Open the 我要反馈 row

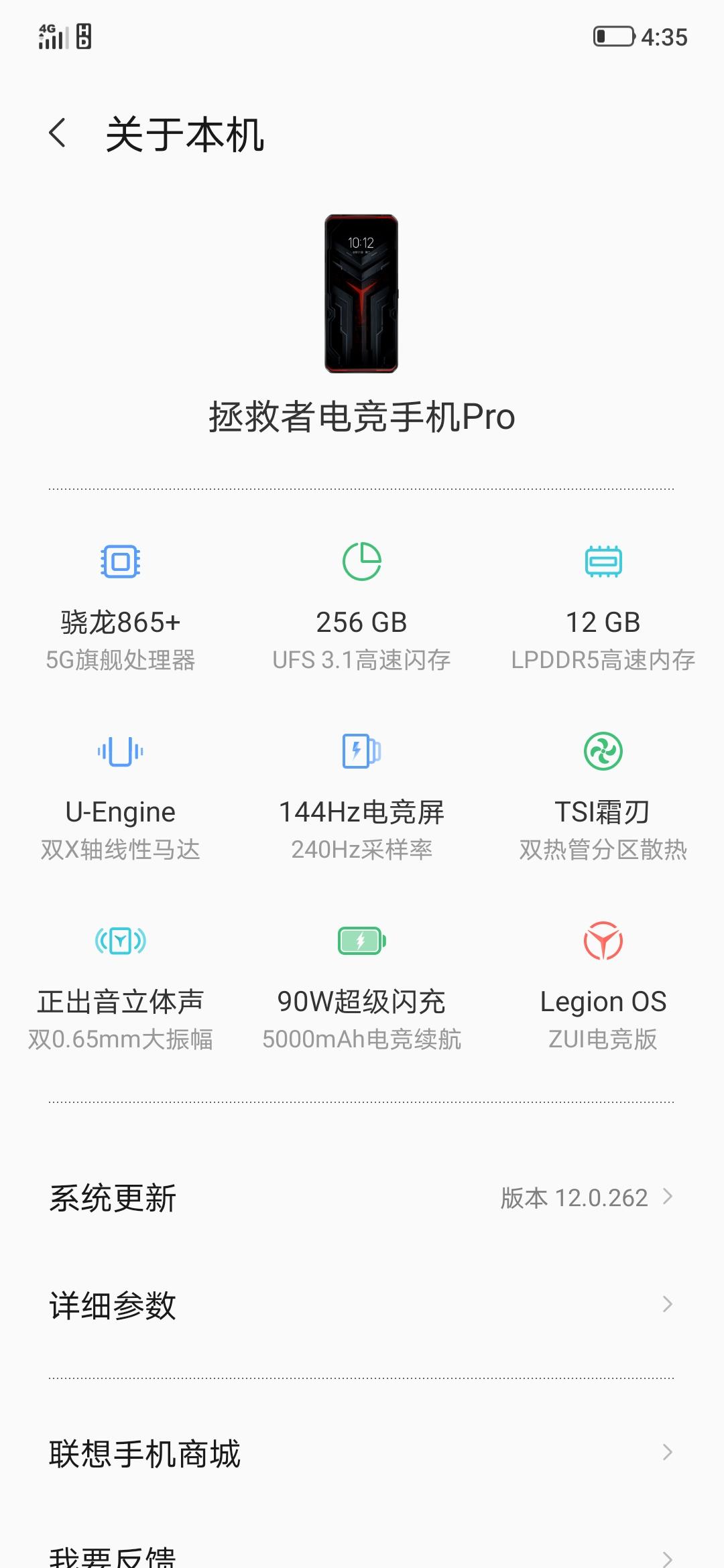[x=362, y=1555]
